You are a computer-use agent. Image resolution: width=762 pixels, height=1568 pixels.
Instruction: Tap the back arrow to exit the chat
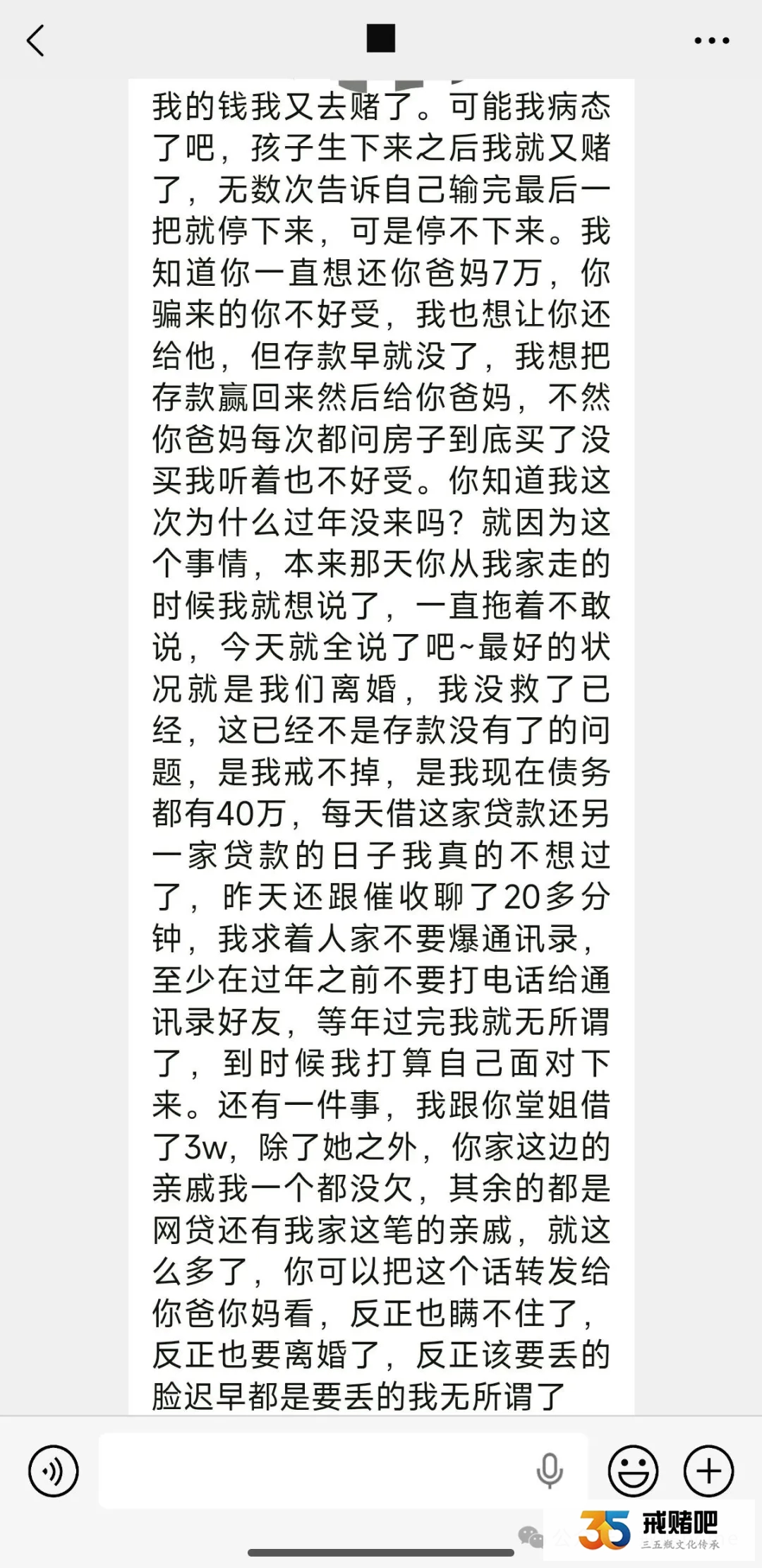(35, 40)
